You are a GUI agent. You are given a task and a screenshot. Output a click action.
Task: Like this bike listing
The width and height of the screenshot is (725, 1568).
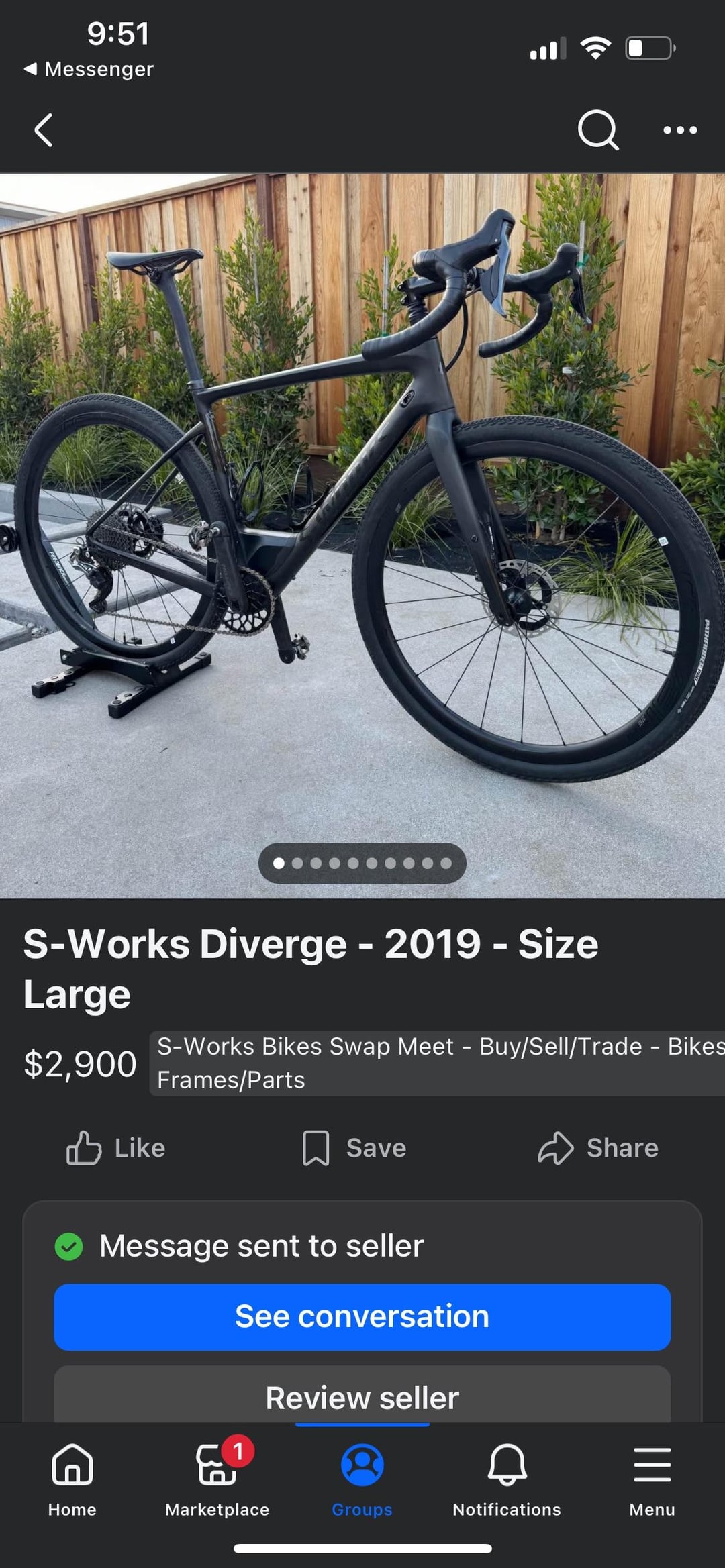point(115,1147)
